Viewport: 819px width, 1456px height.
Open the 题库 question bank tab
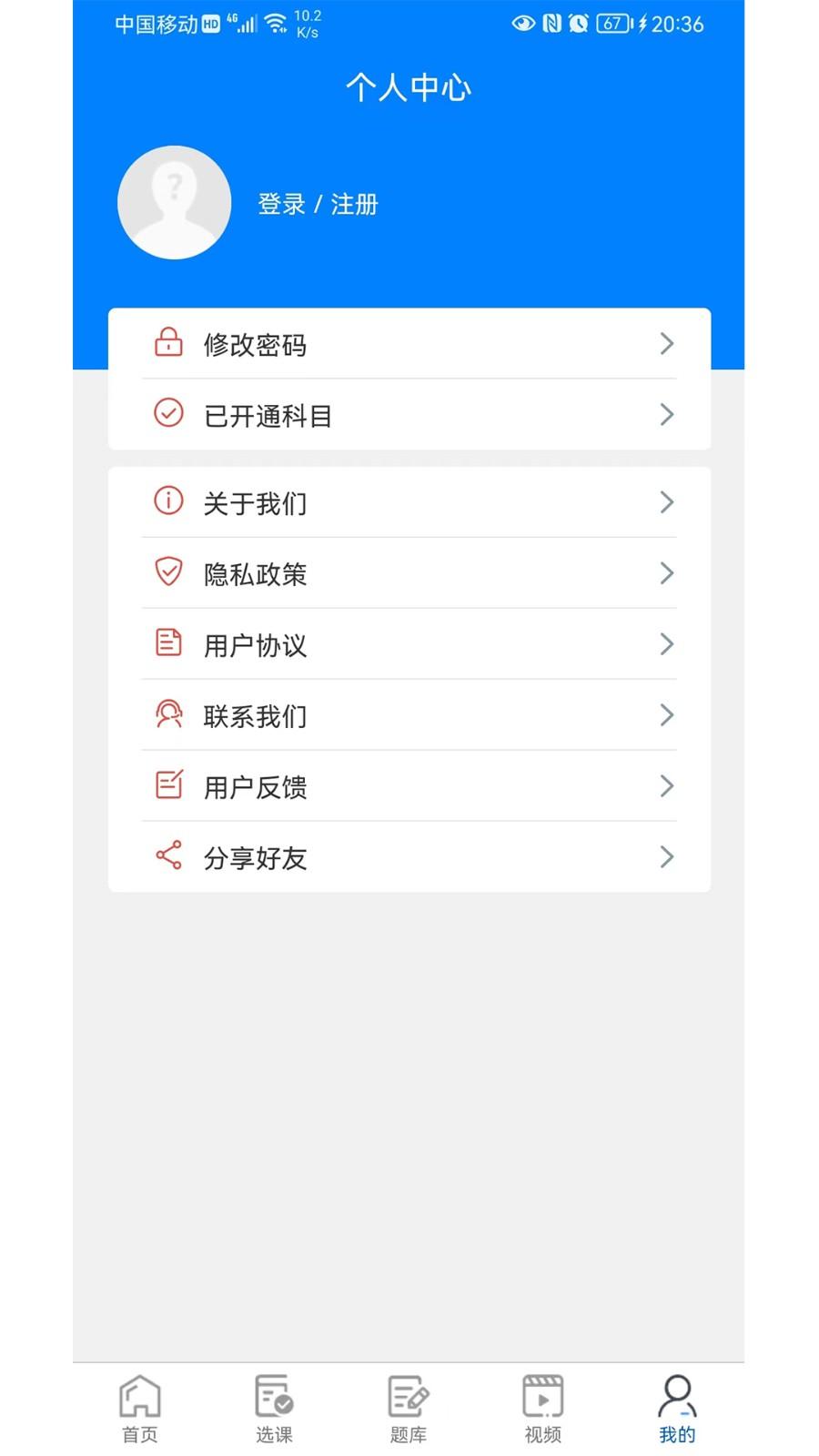click(409, 1406)
